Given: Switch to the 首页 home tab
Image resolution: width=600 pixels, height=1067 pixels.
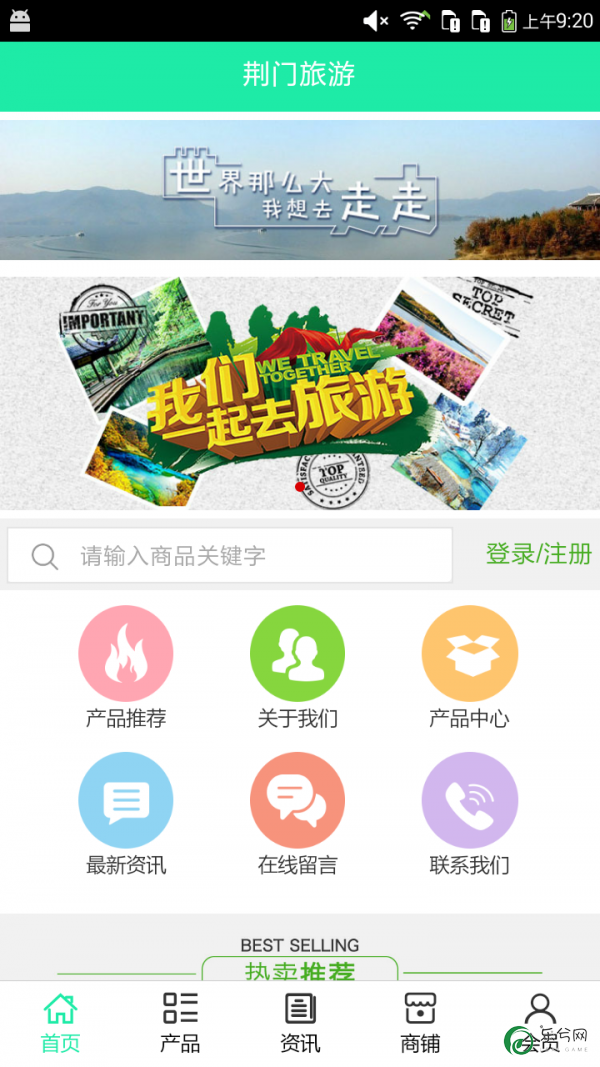Looking at the screenshot, I should 60,1023.
